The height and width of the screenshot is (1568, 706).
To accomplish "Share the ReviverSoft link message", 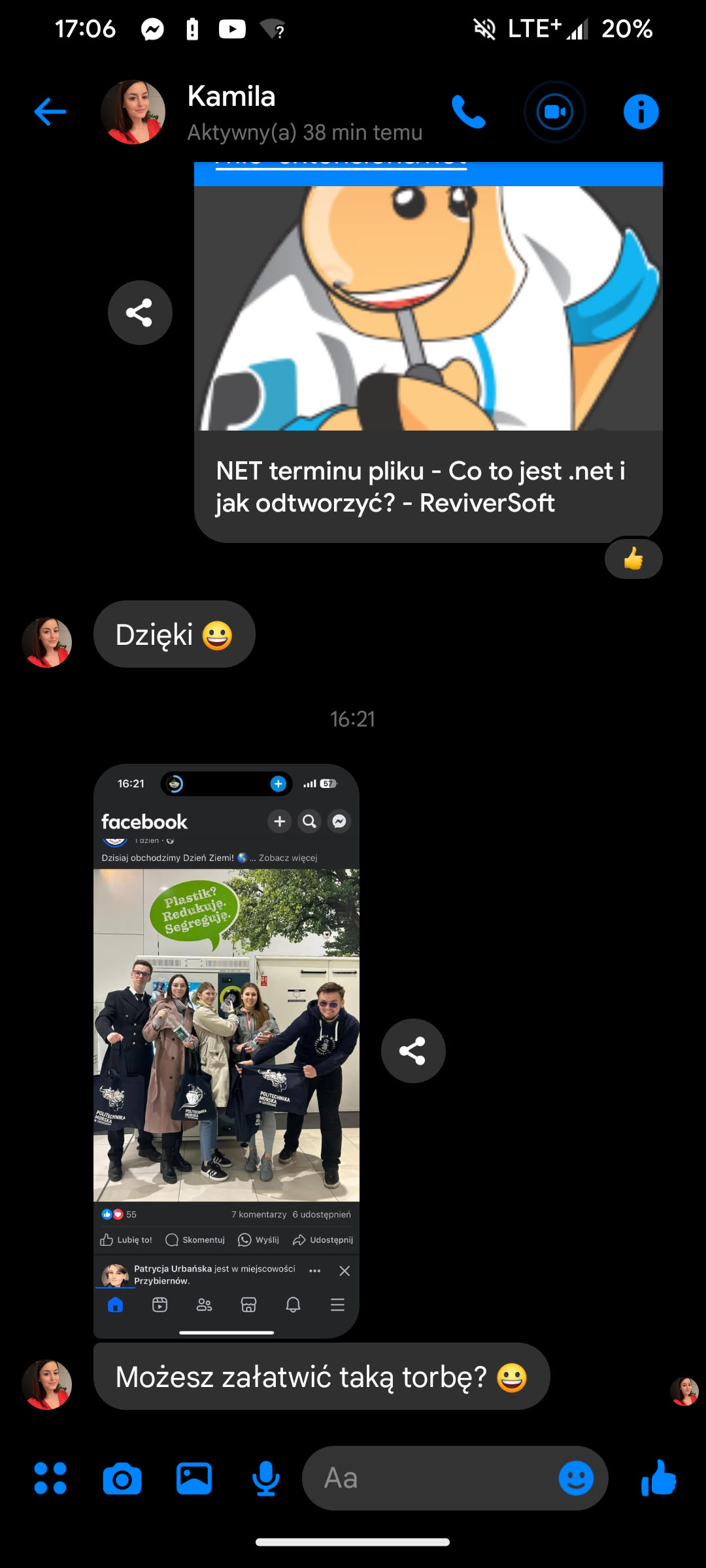I will point(140,312).
